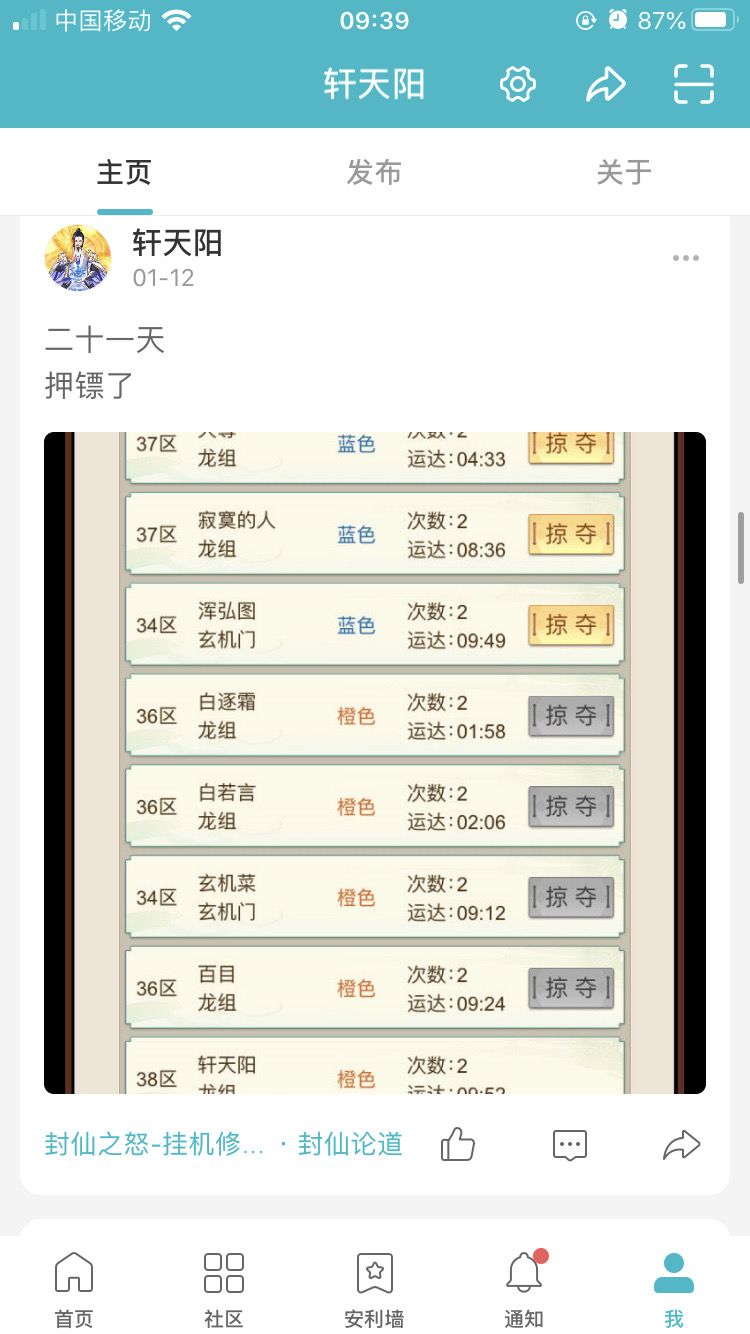Go to 首页 via the home icon
750x1334 pixels.
(73, 1285)
